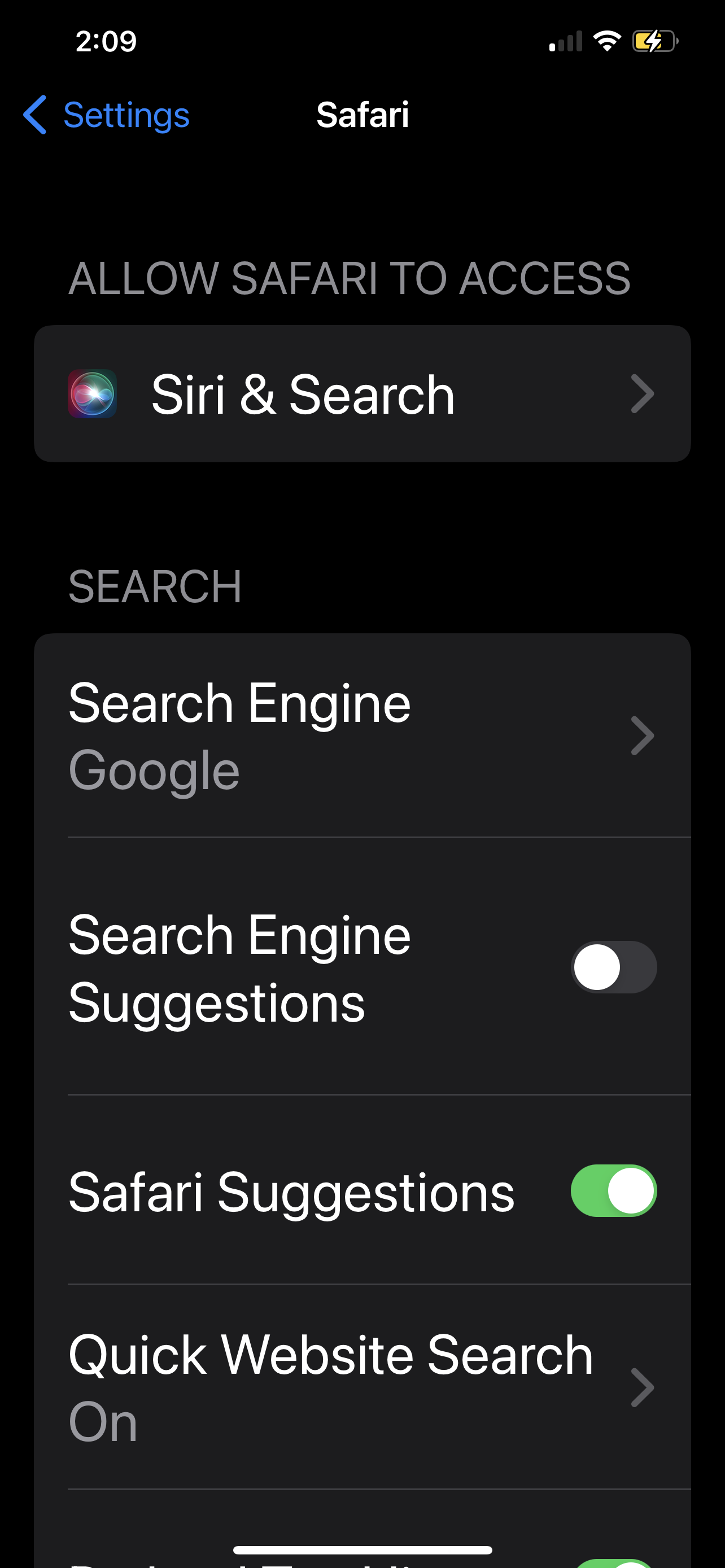Turn off Safari Suggestions
The height and width of the screenshot is (1568, 725).
613,1190
